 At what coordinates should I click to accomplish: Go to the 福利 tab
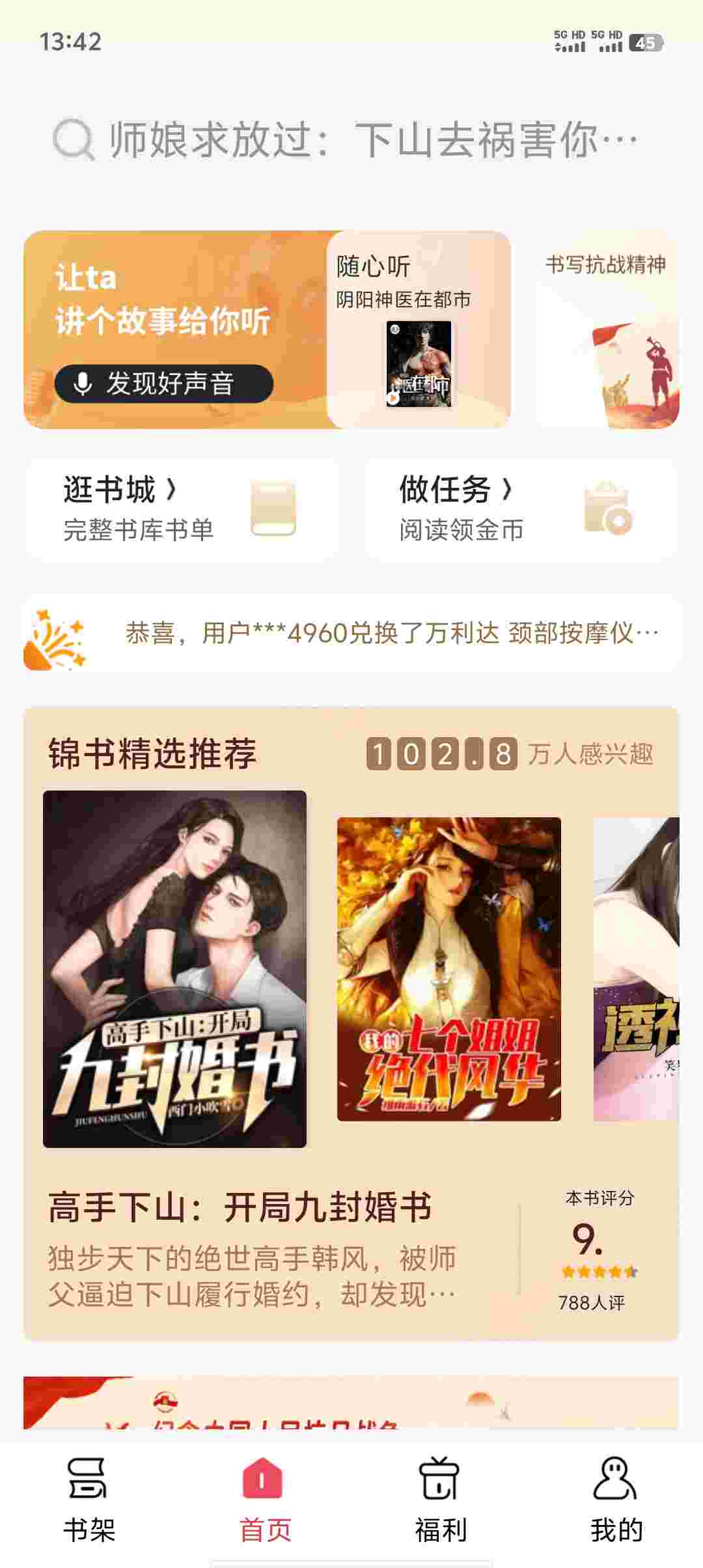pos(440,1498)
